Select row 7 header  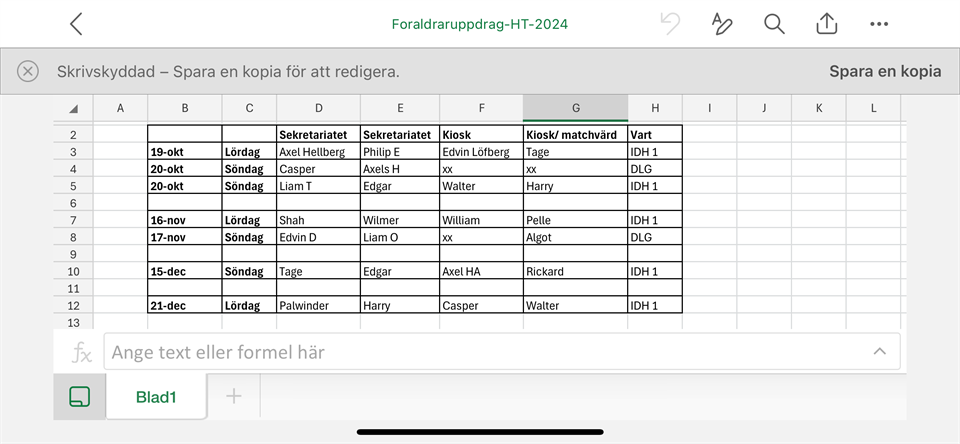coord(73,220)
